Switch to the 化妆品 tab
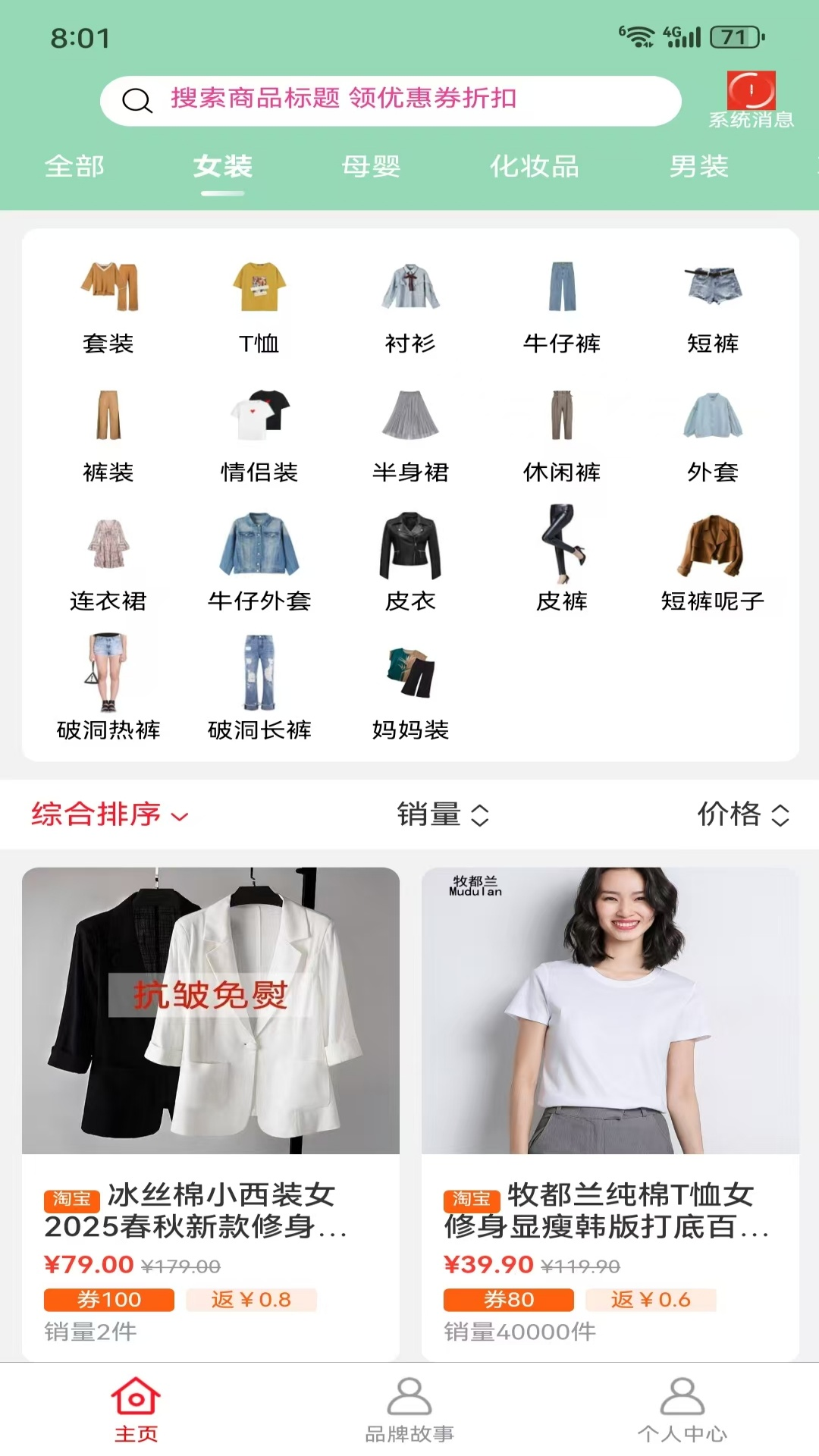This screenshot has height=1456, width=819. [535, 166]
